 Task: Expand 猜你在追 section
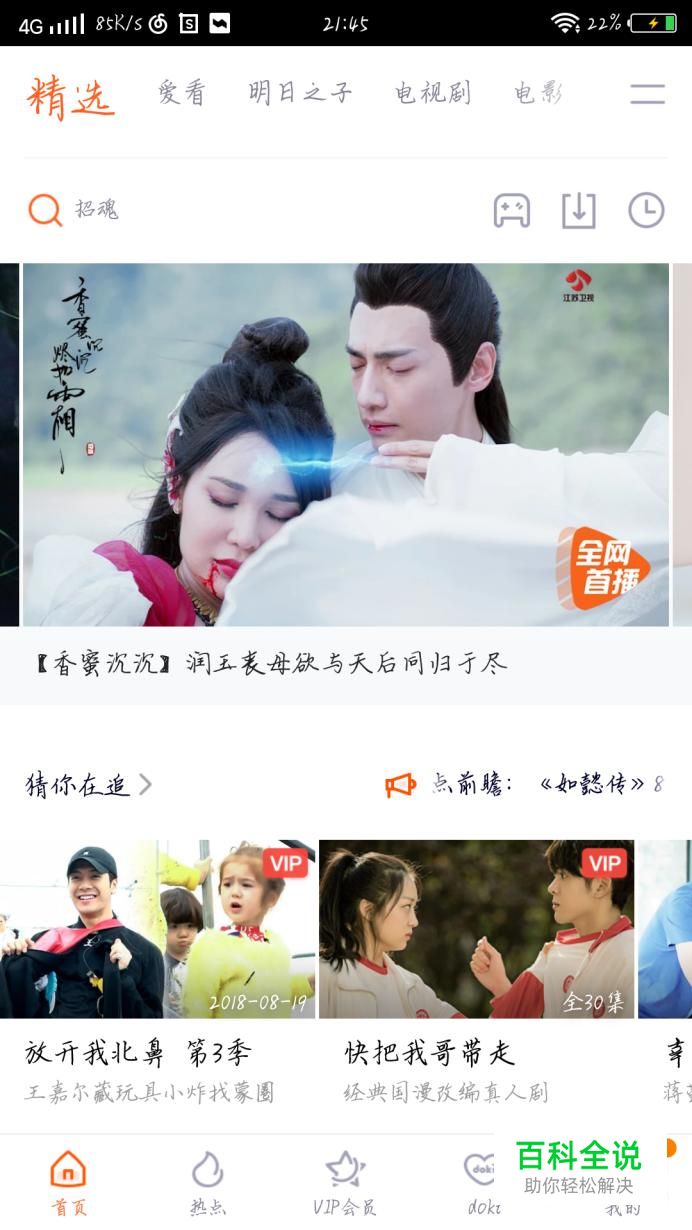click(88, 785)
